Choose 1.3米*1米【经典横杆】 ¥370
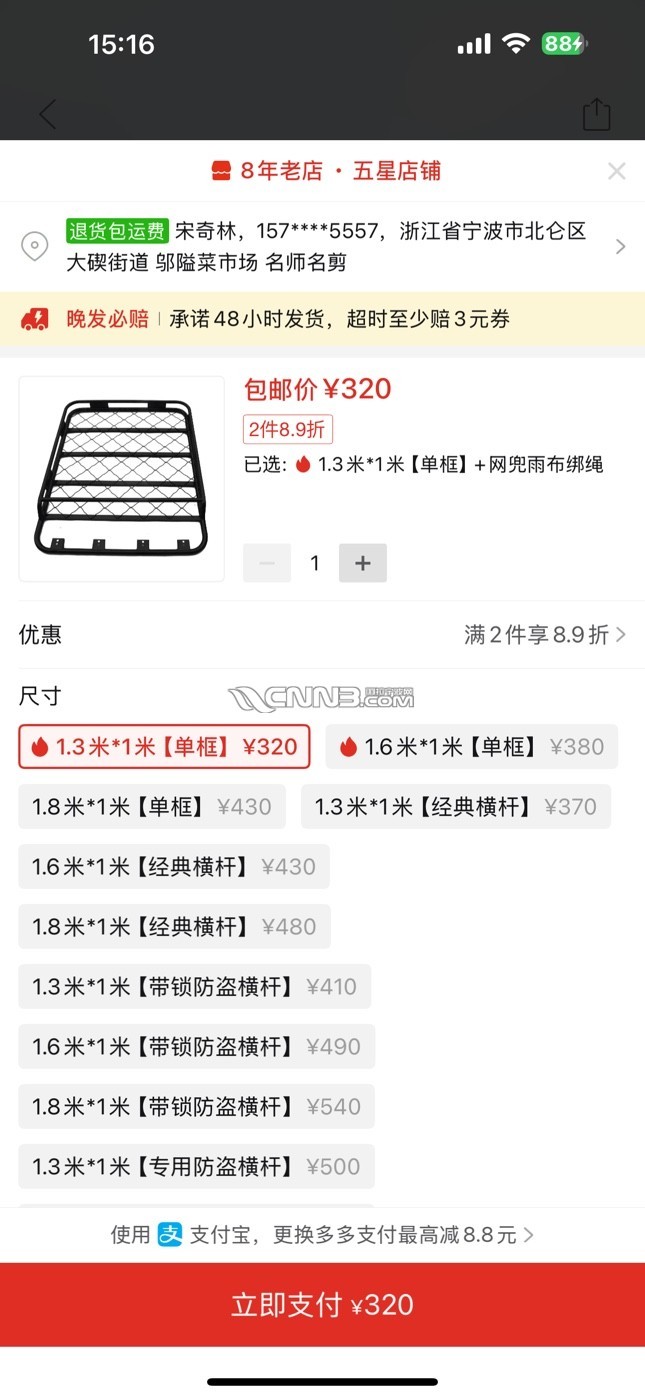This screenshot has height=1398, width=645. pos(455,807)
